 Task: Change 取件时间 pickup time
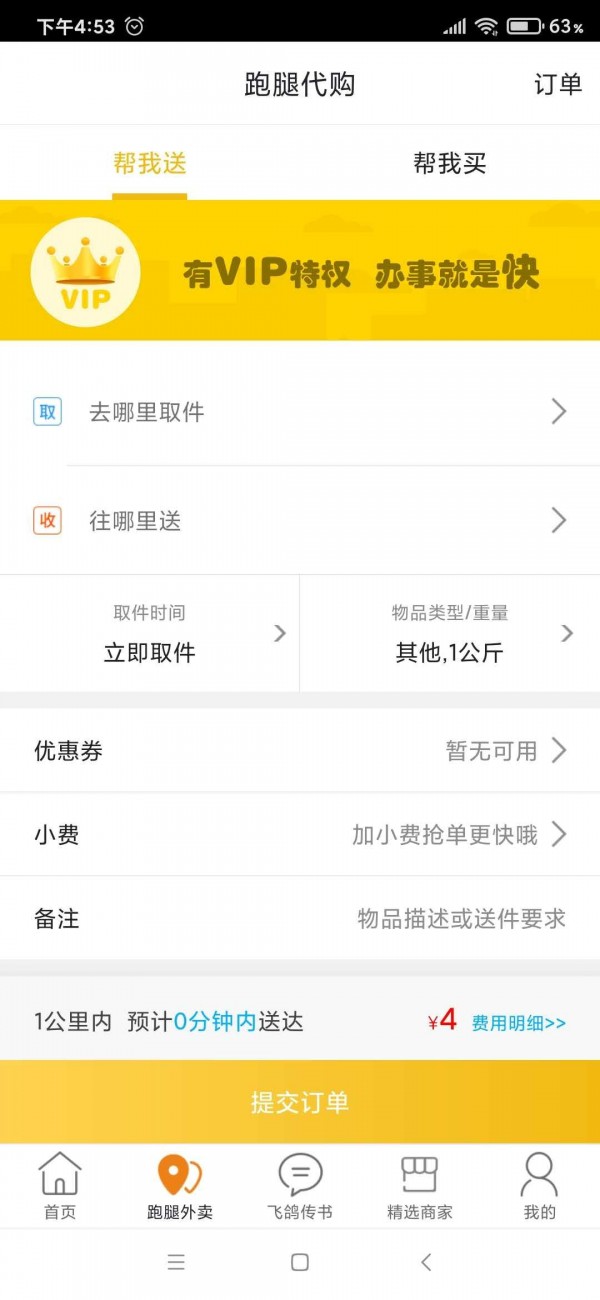tap(150, 633)
